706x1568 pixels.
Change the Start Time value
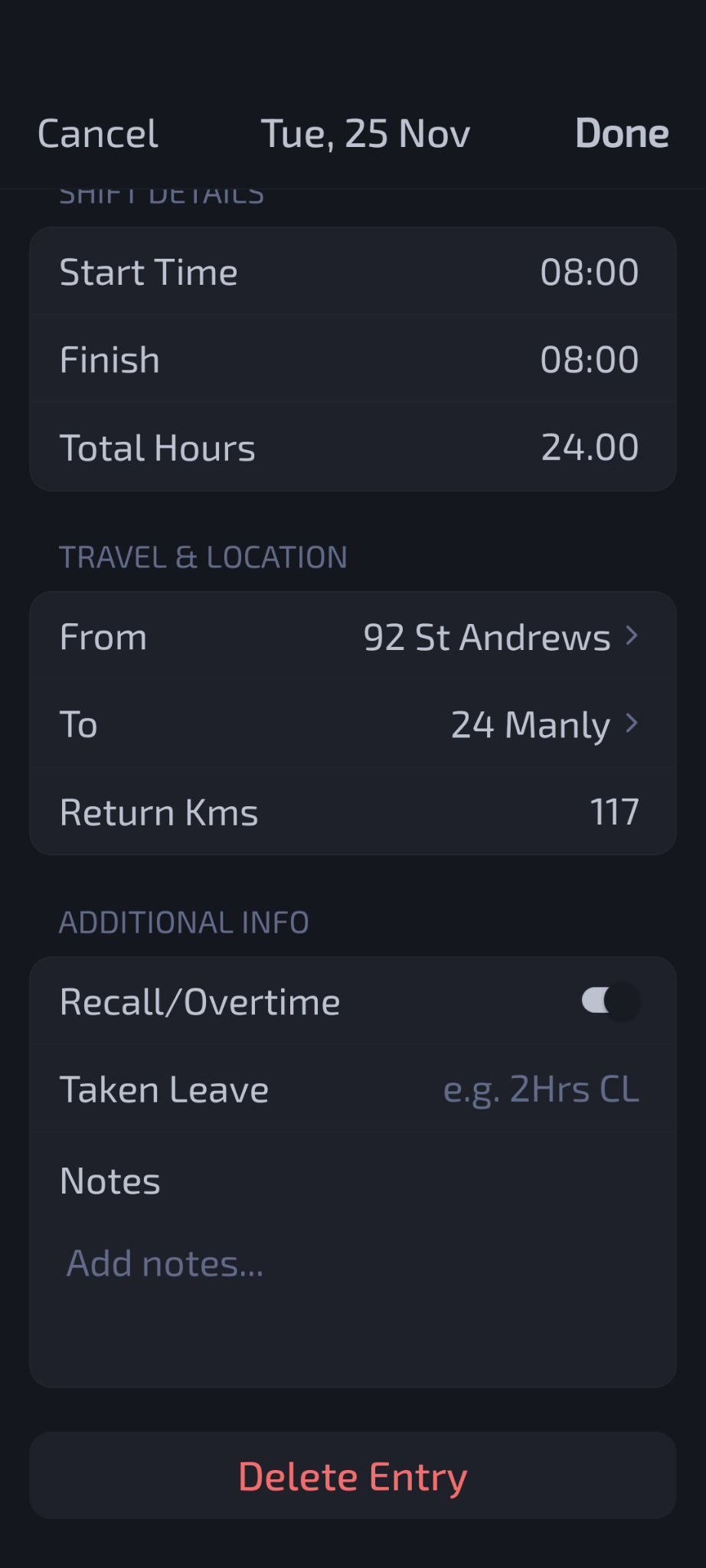pyautogui.click(x=589, y=273)
